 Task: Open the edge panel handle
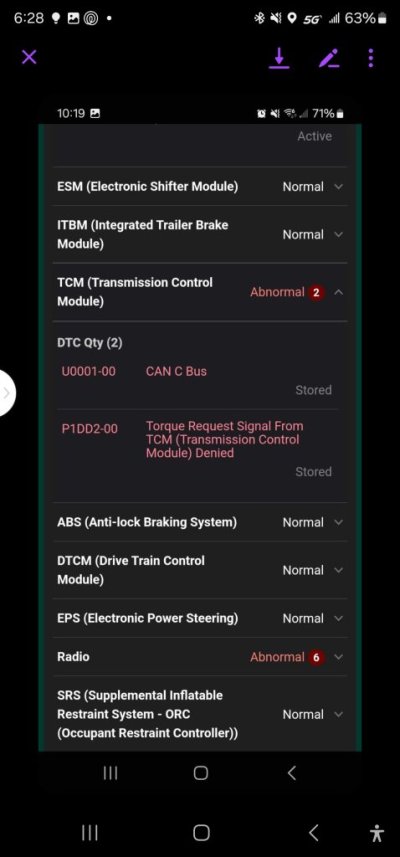tap(7, 392)
